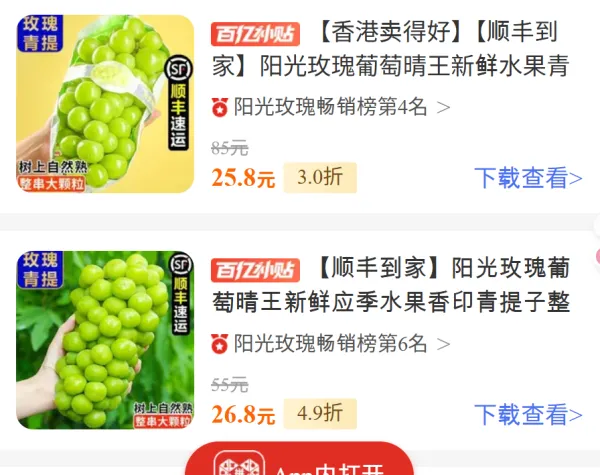This screenshot has height=475, width=600.
Task: Open the 26.8元 grape product image
Action: pos(105,340)
